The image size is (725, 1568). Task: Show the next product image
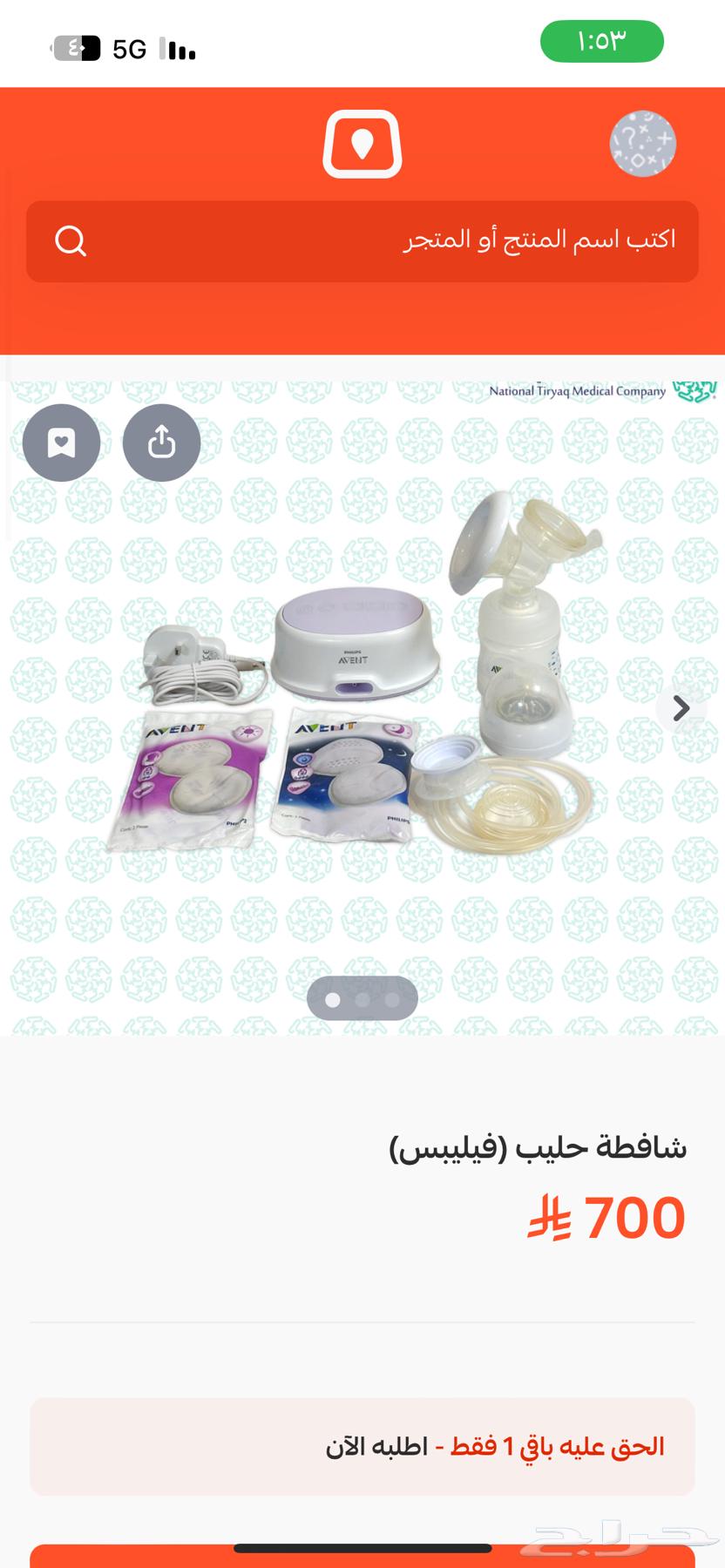(x=681, y=708)
